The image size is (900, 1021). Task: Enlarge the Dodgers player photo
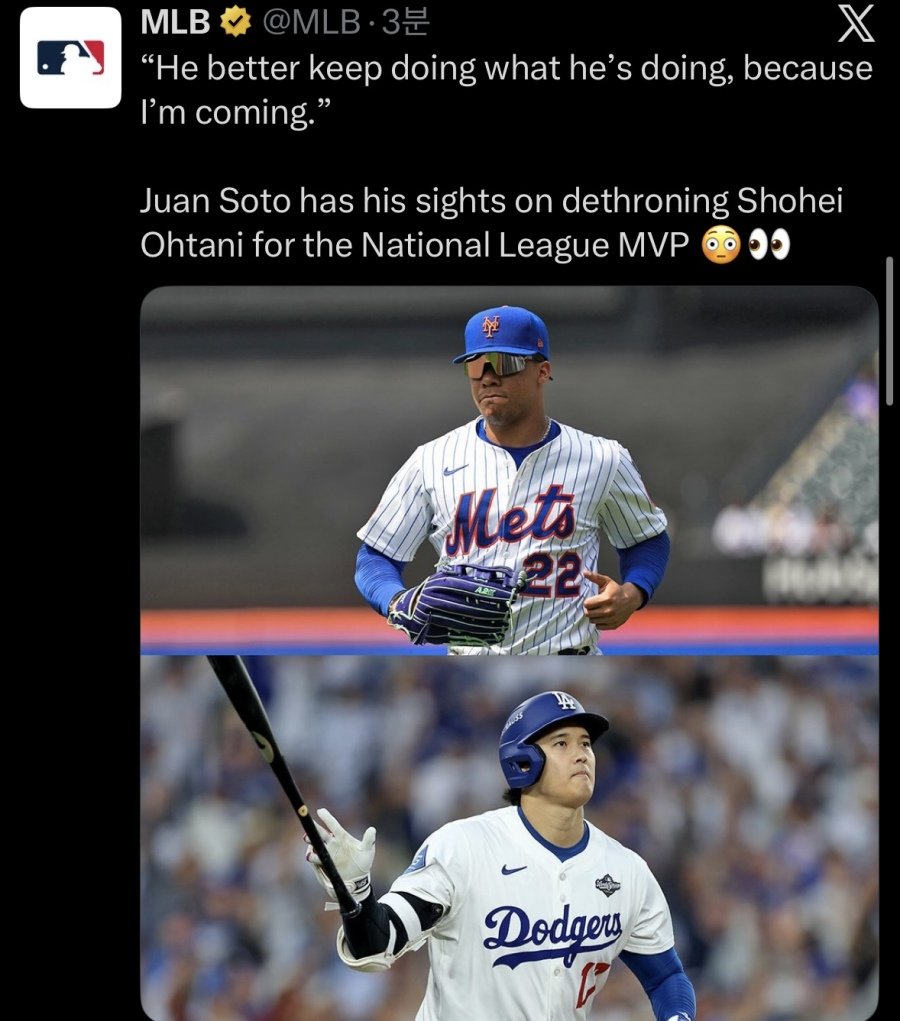click(x=509, y=838)
